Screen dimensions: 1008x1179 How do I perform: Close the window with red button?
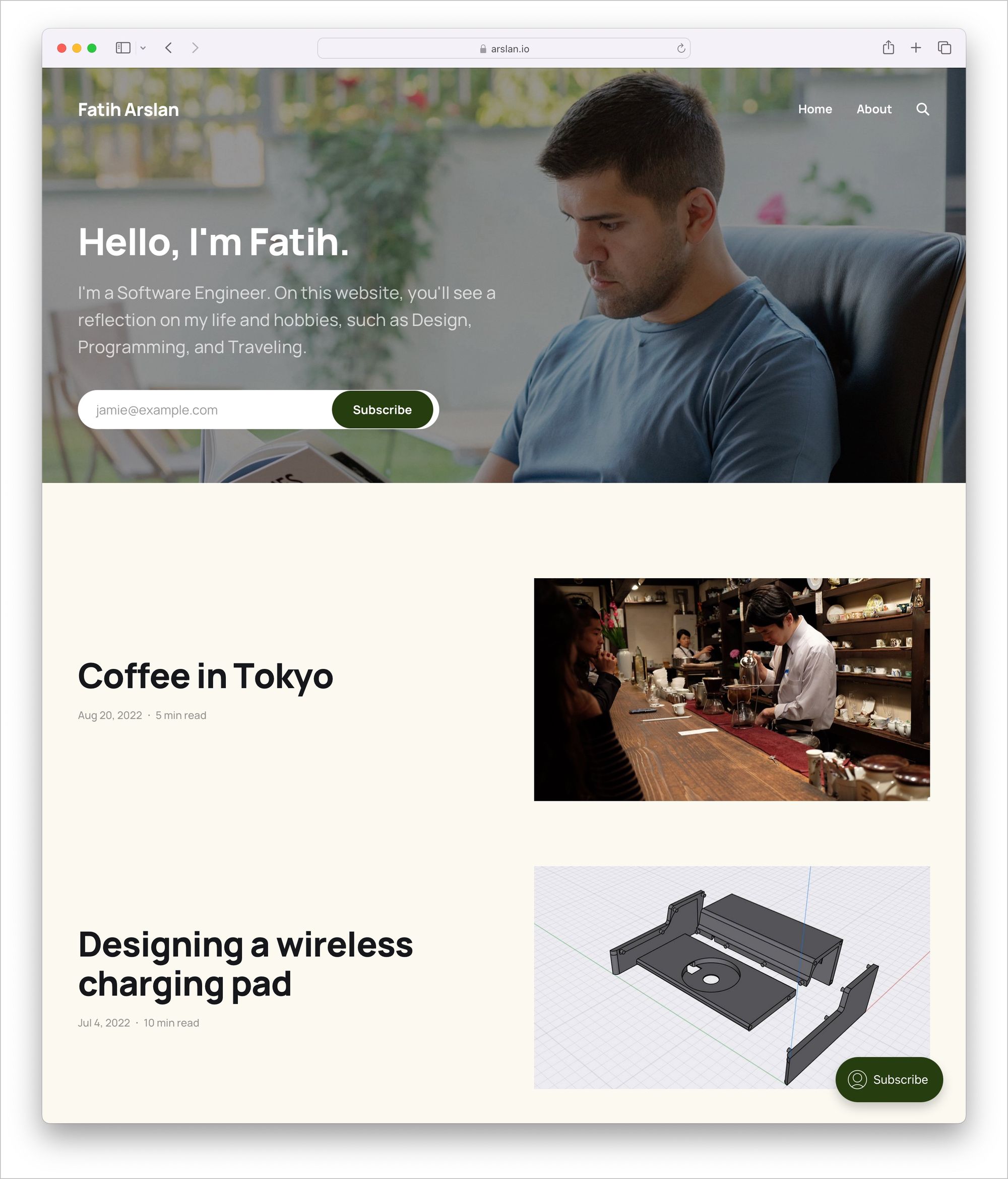(62, 48)
